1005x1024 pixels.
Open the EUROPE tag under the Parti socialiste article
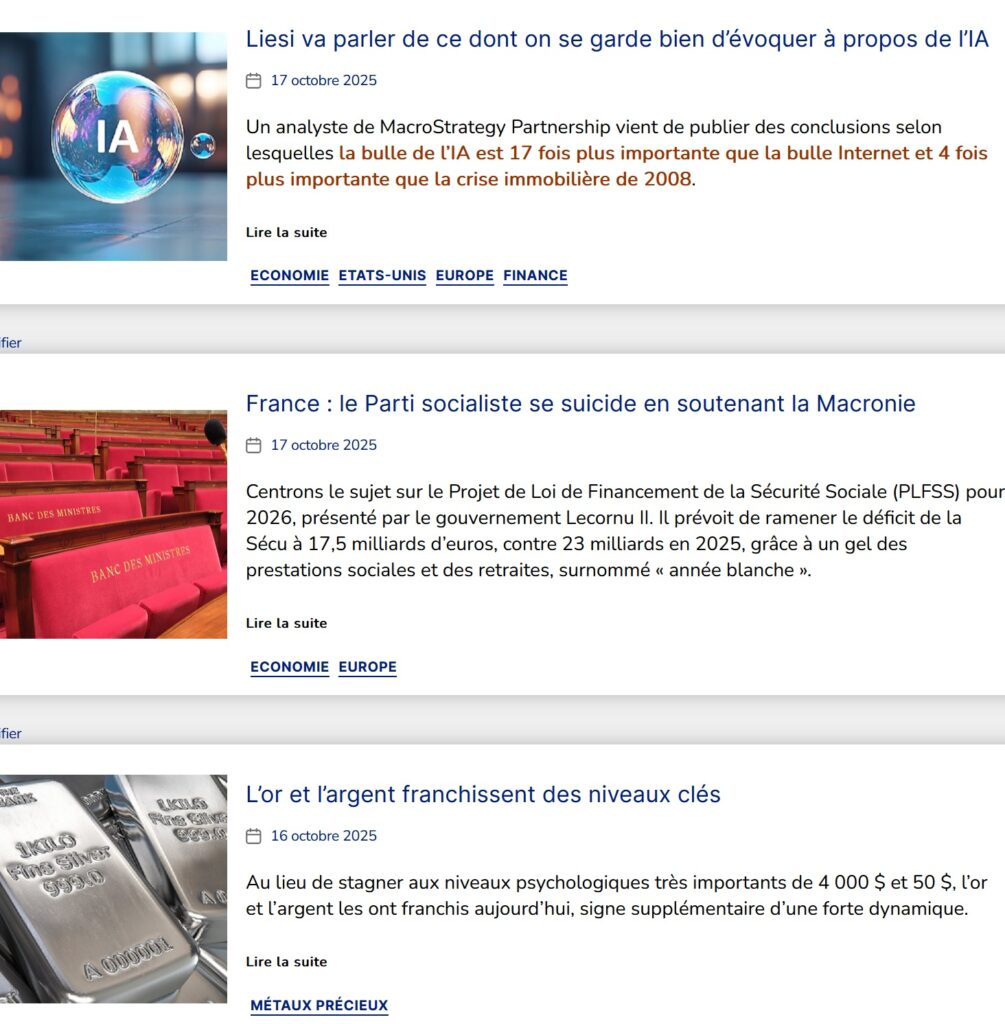click(x=367, y=666)
